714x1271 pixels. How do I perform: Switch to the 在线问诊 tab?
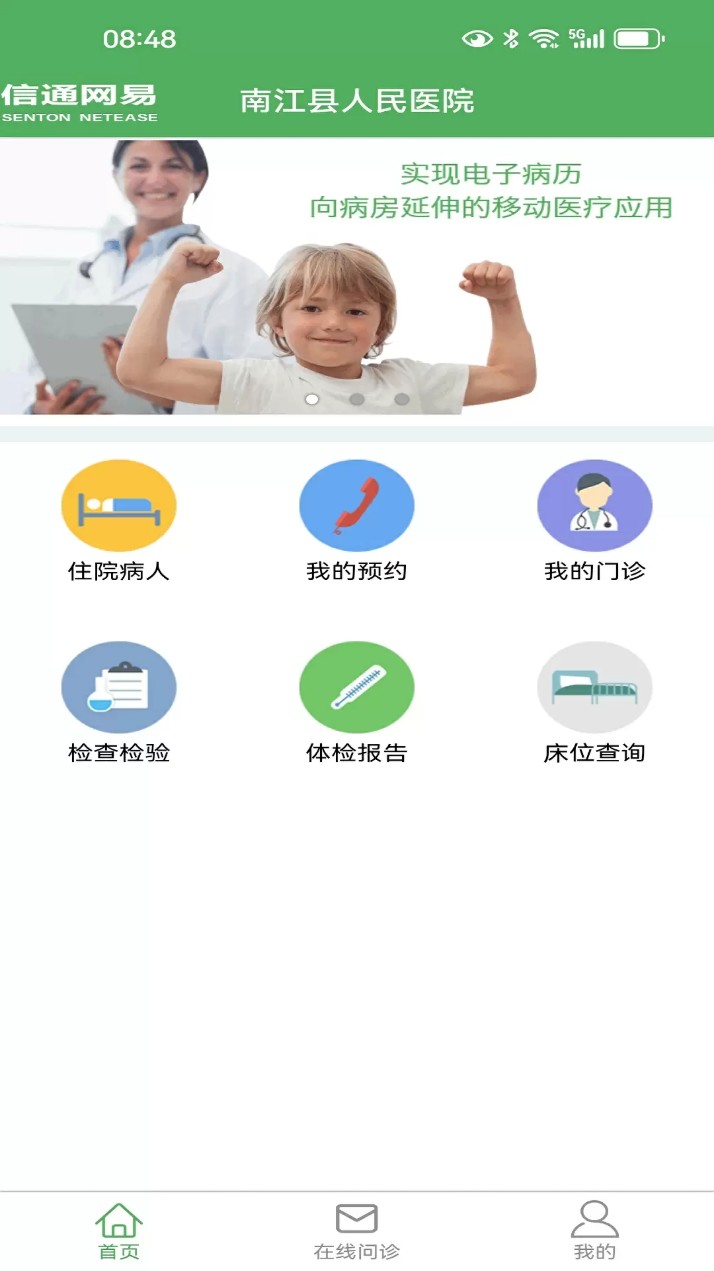[356, 1231]
